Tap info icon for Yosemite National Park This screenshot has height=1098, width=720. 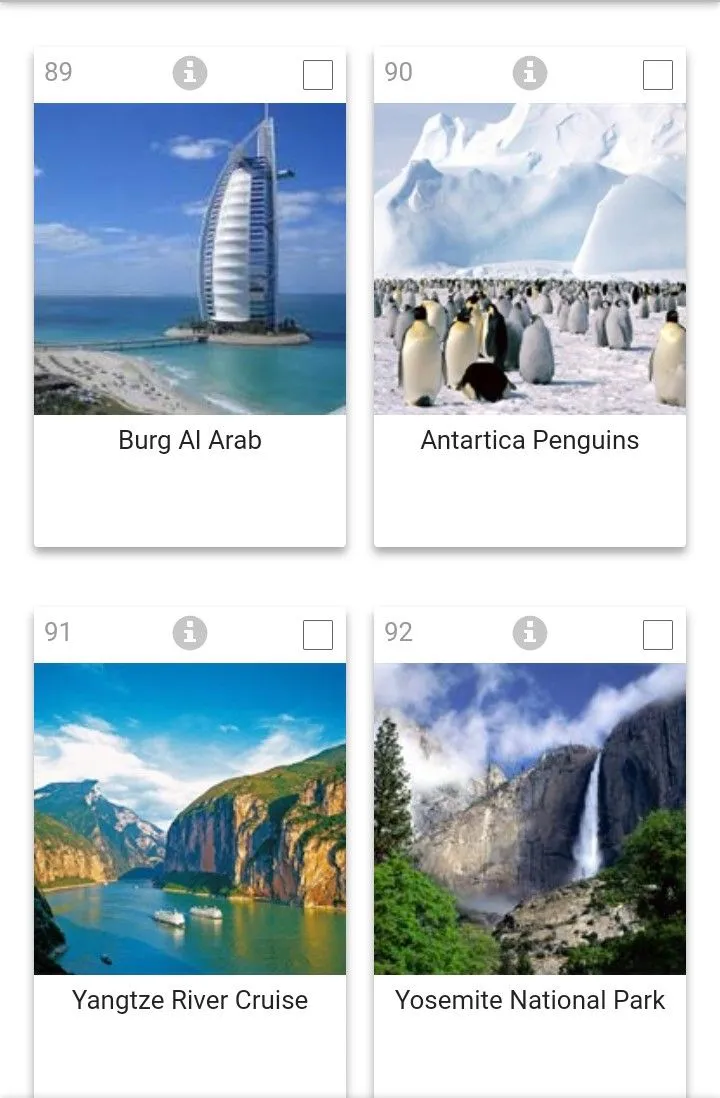click(529, 633)
